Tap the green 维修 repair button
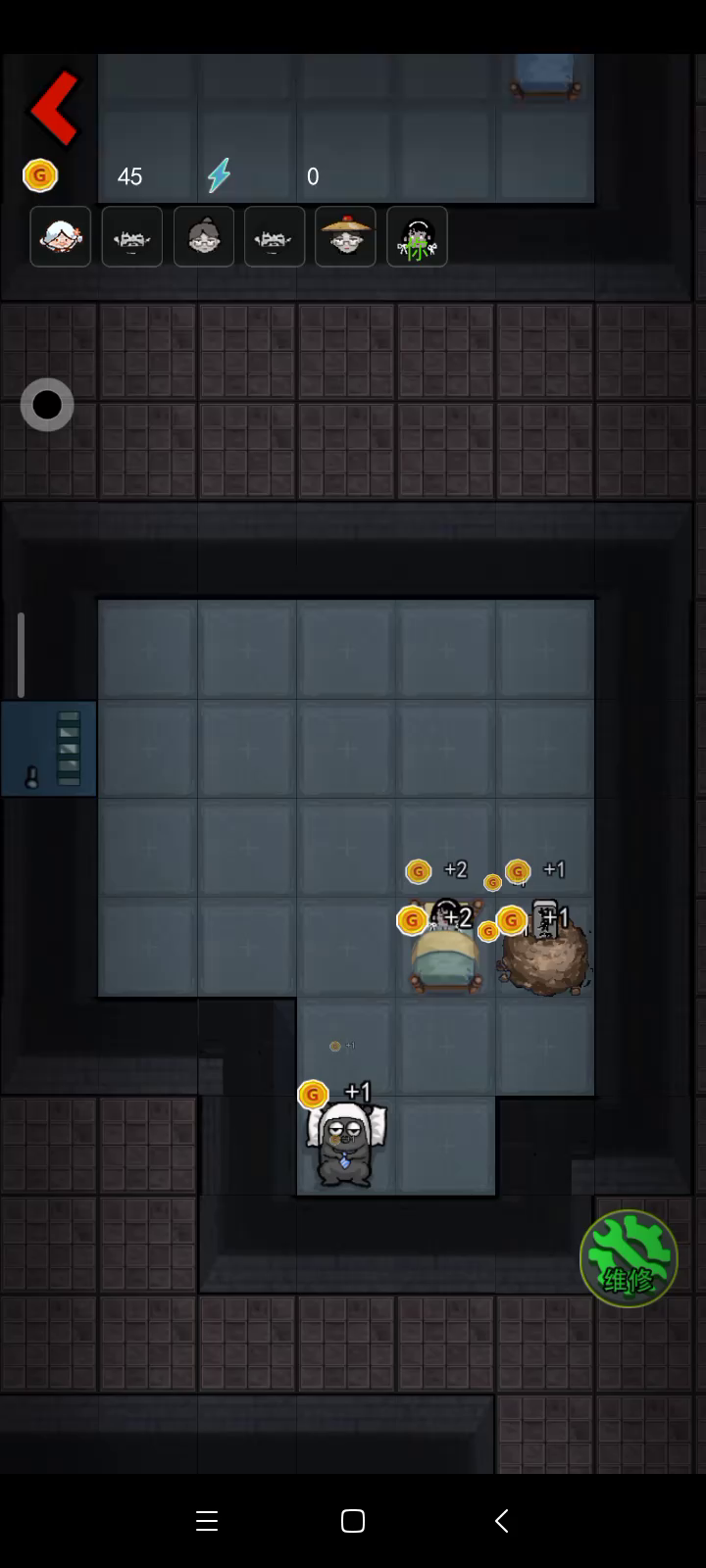 point(629,1259)
